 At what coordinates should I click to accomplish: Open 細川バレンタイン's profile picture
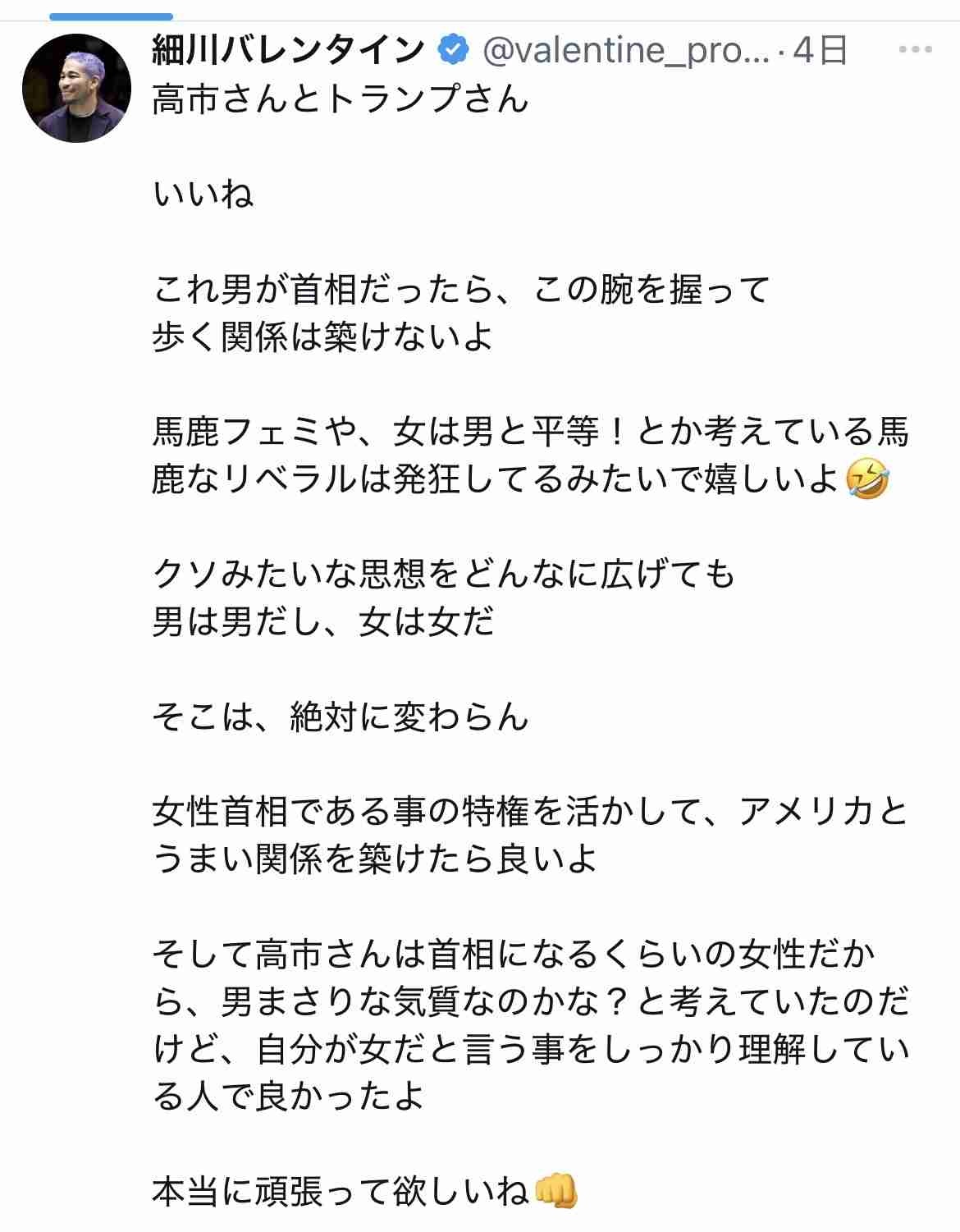click(76, 88)
